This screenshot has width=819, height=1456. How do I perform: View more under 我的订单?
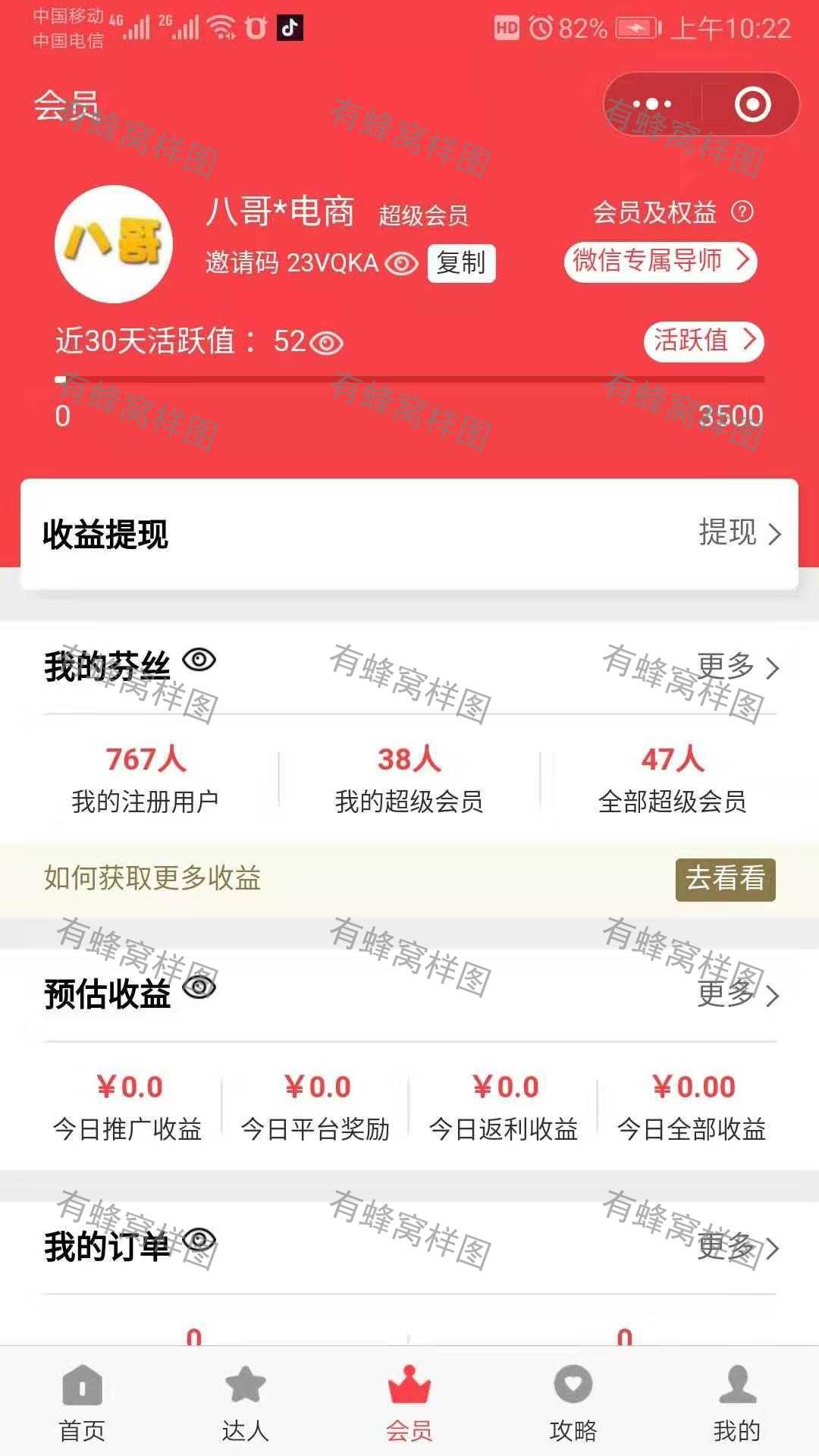tap(738, 1247)
